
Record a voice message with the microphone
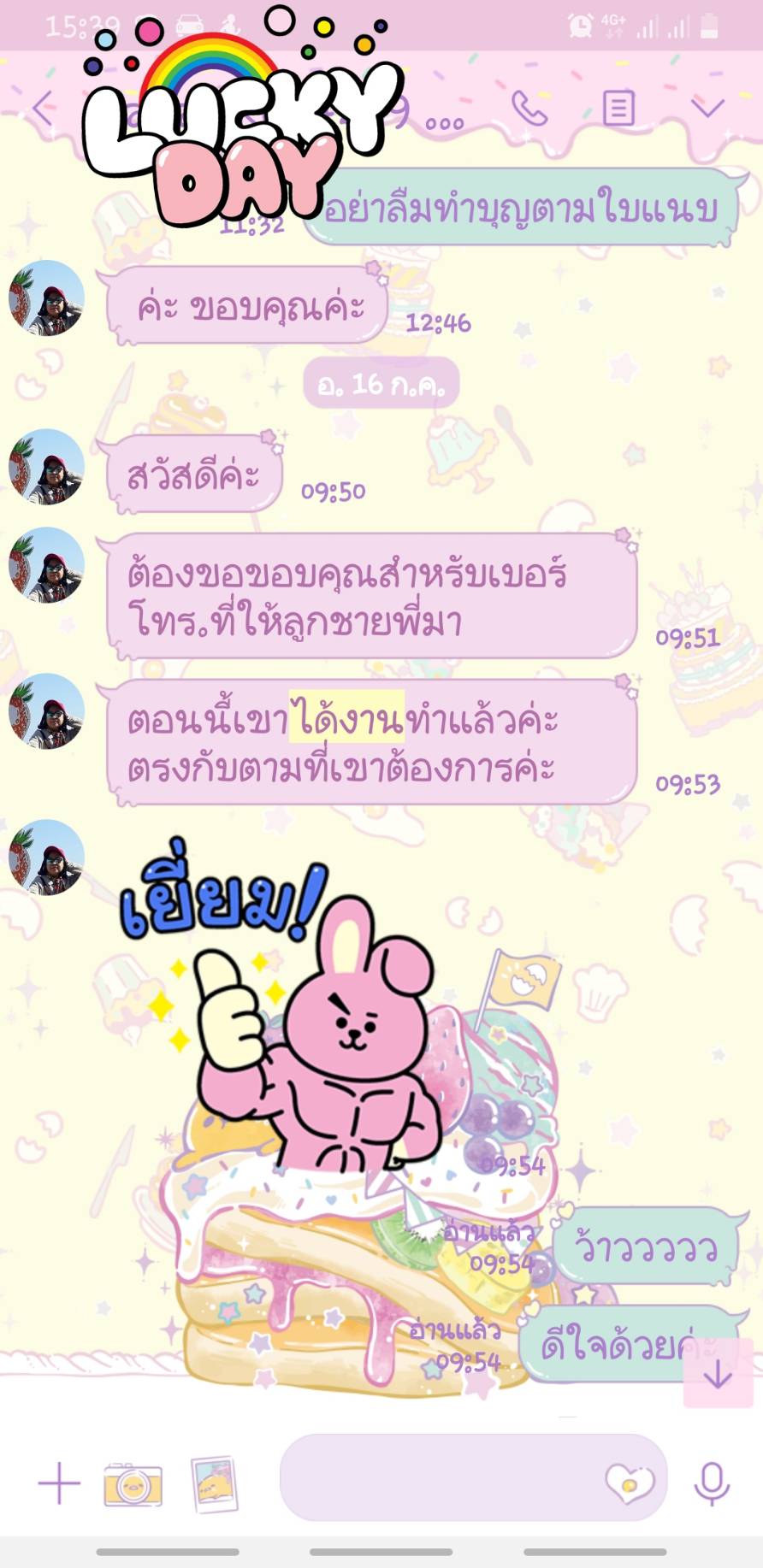[712, 1483]
